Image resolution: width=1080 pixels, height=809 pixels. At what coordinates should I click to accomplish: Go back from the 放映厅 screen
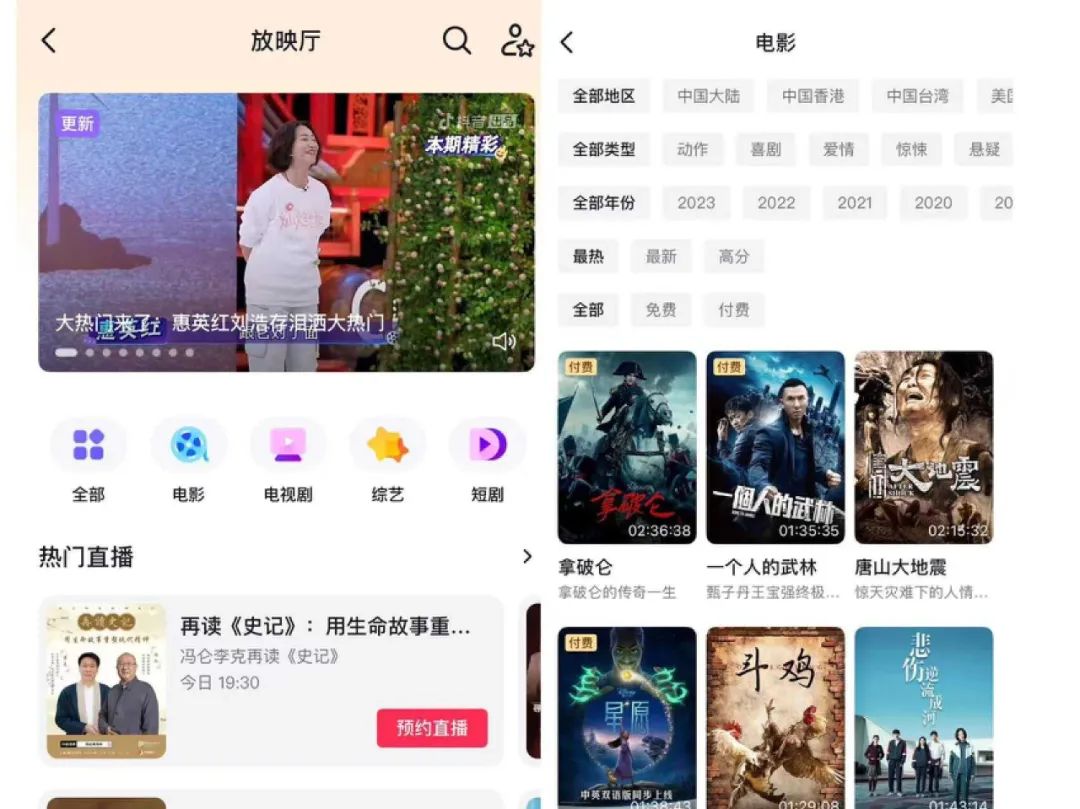click(x=49, y=41)
